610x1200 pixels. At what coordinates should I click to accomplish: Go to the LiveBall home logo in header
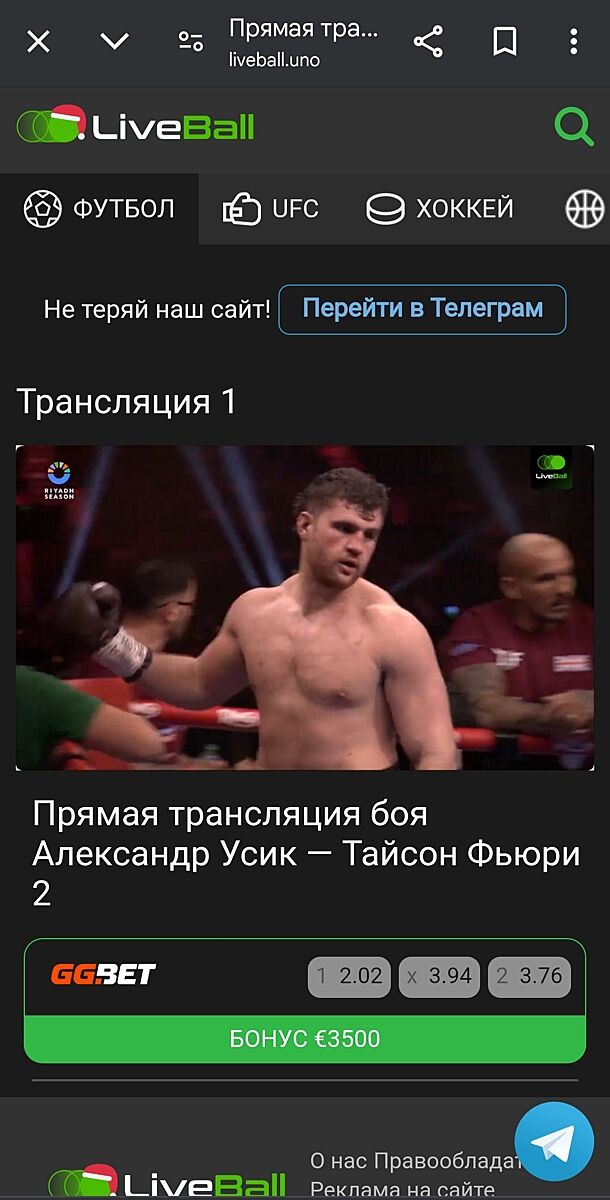click(x=136, y=127)
